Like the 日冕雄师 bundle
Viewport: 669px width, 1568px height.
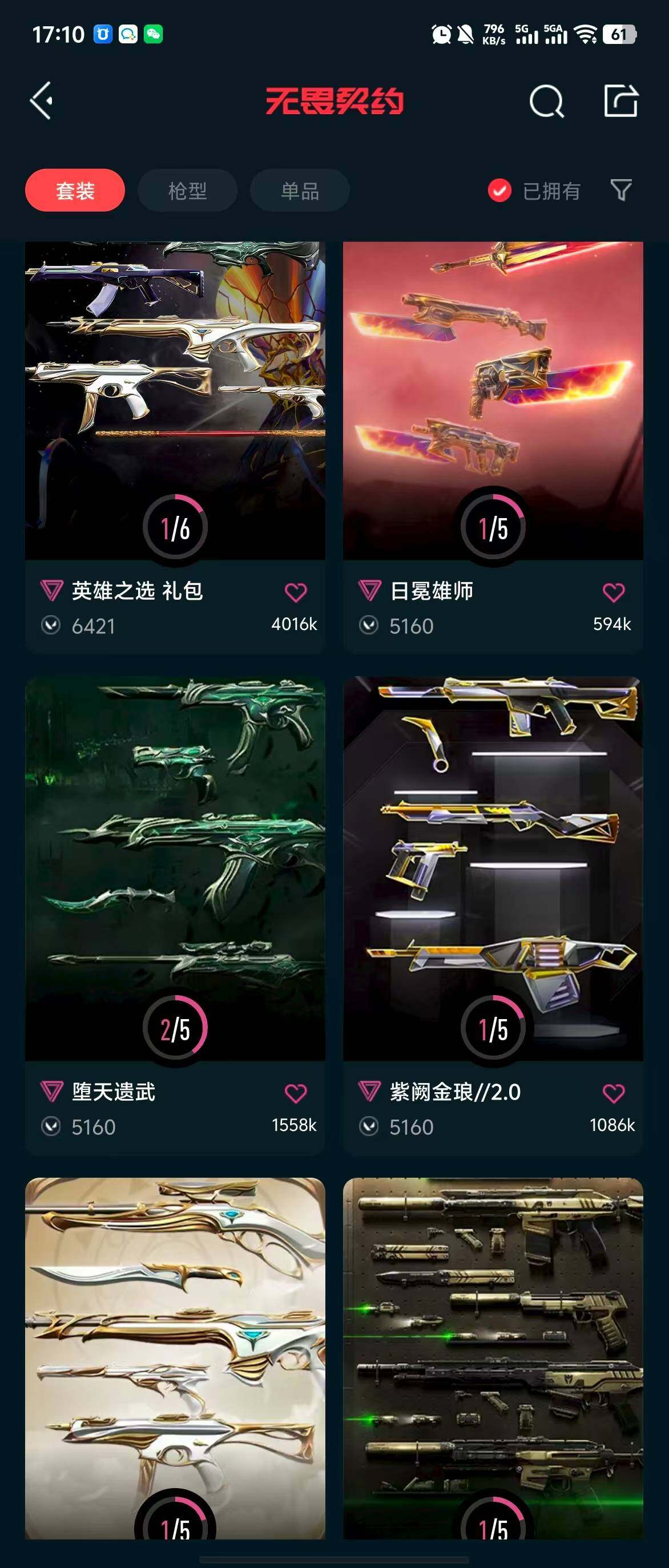(x=614, y=592)
